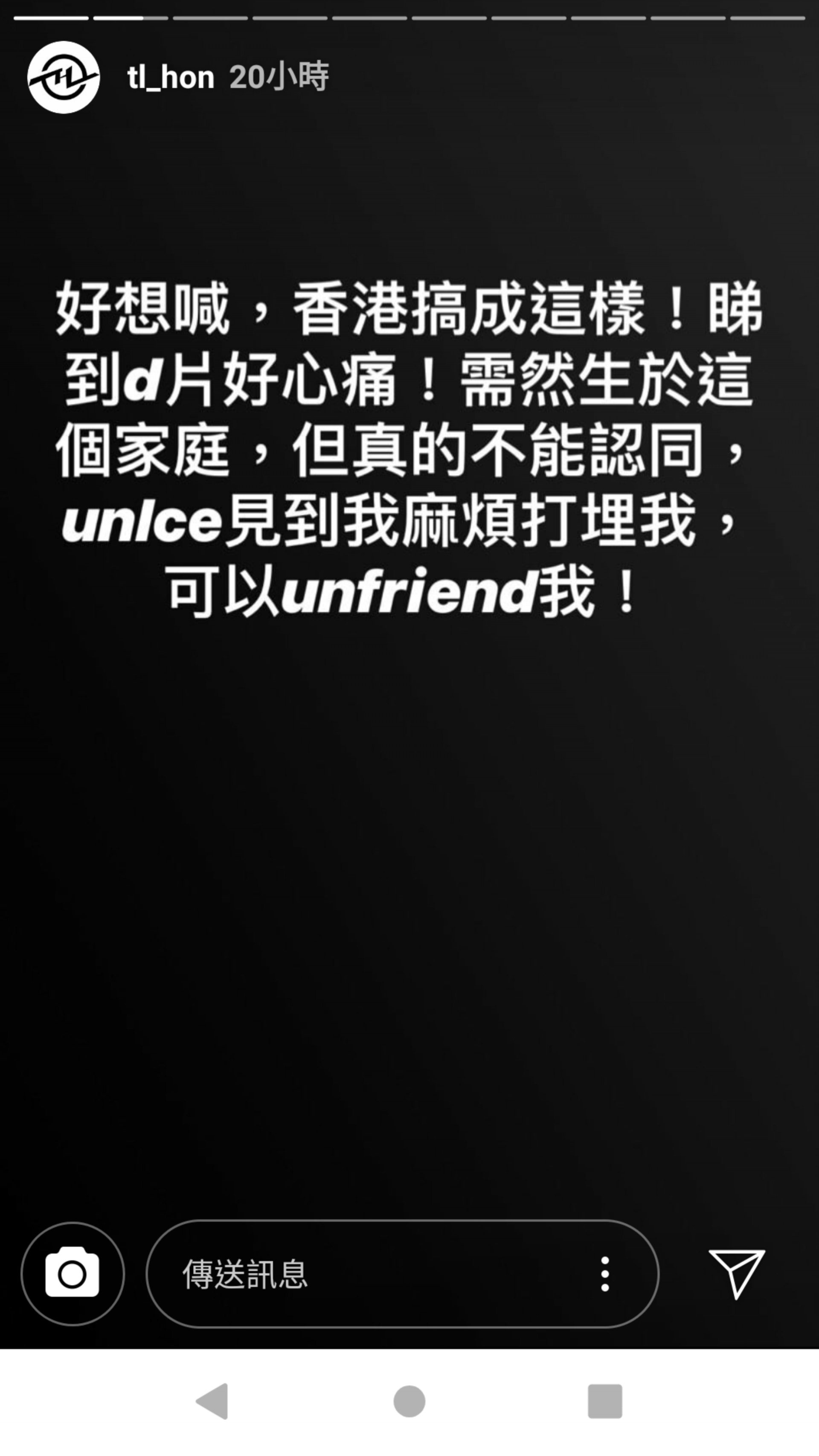The image size is (819, 1456).
Task: Tap the tl_hon username
Action: pyautogui.click(x=170, y=78)
